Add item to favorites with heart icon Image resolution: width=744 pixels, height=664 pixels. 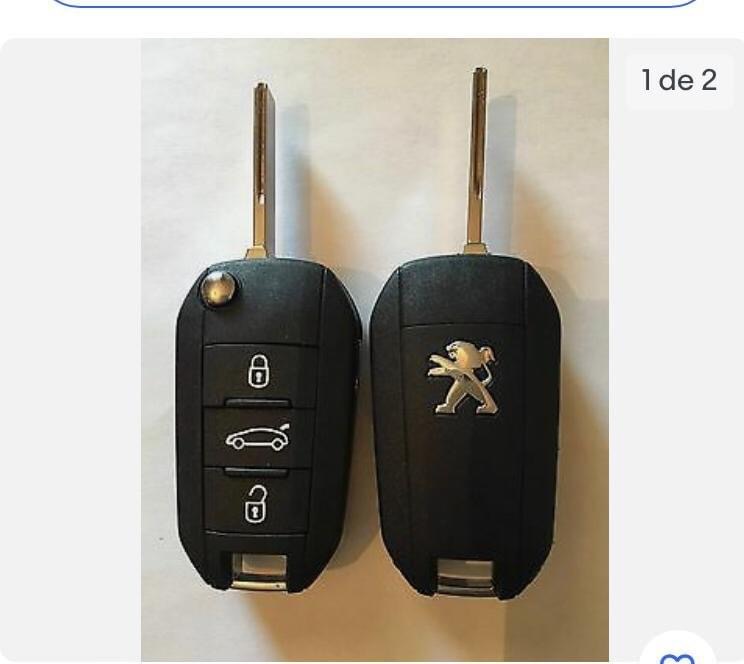679,652
